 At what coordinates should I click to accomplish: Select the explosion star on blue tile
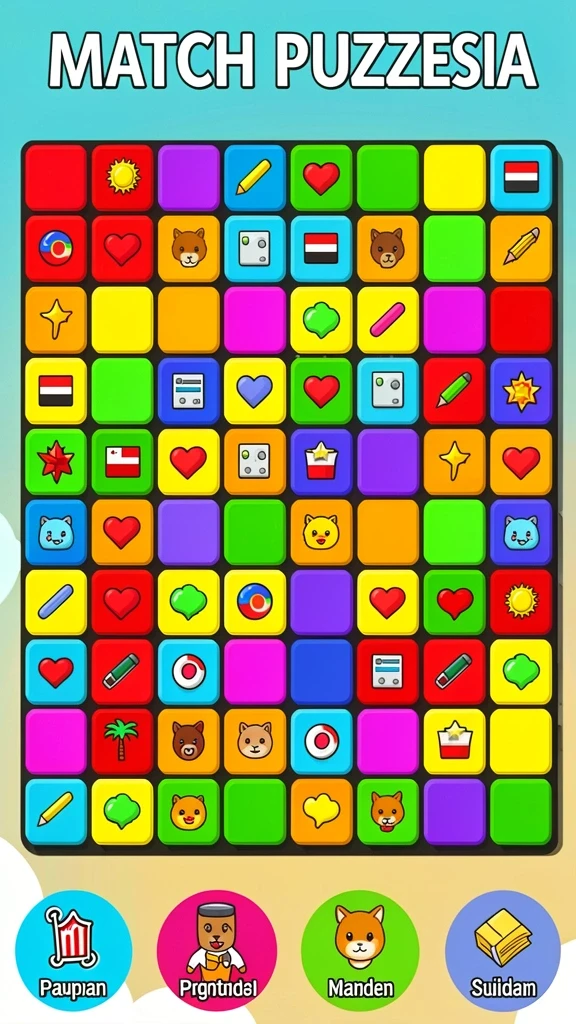(520, 390)
